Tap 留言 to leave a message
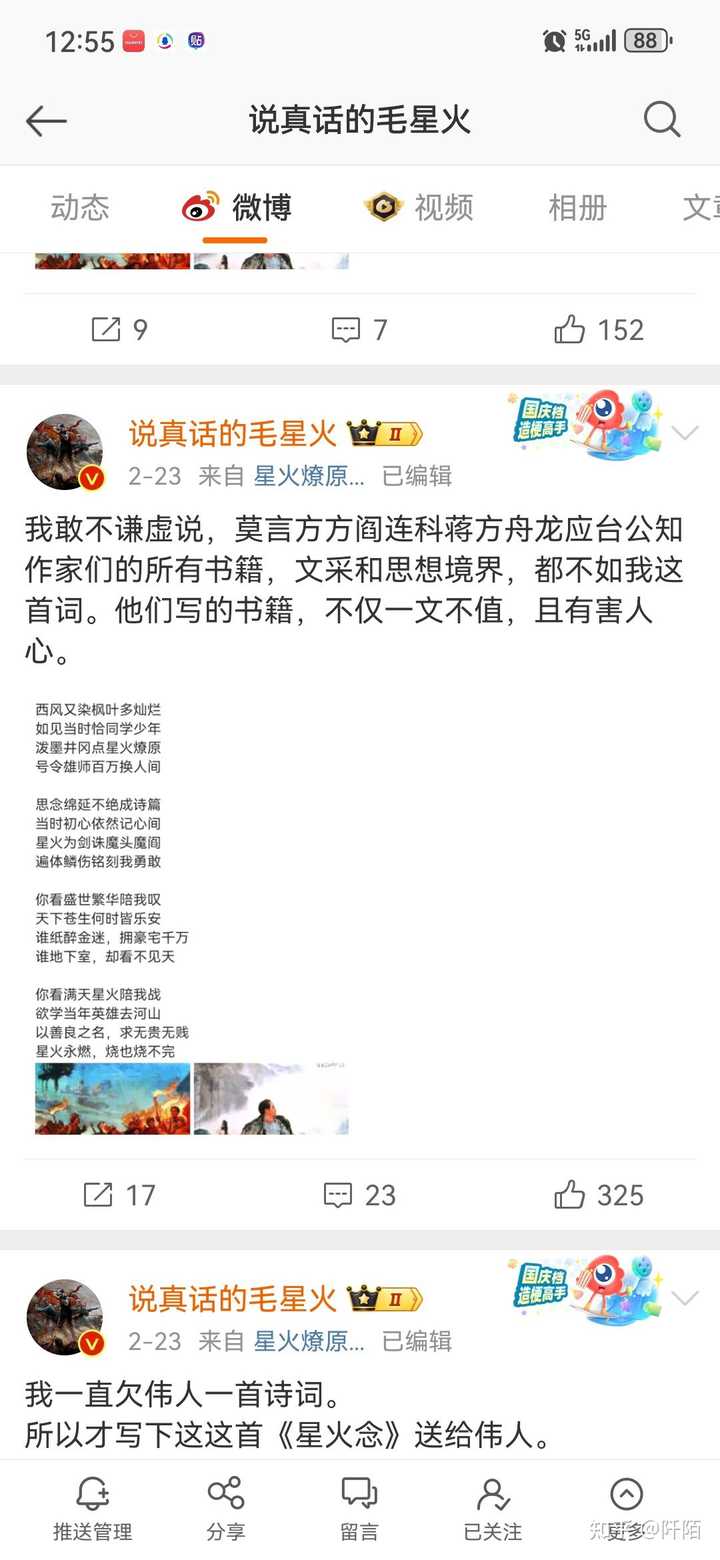The image size is (720, 1560). point(359,1509)
